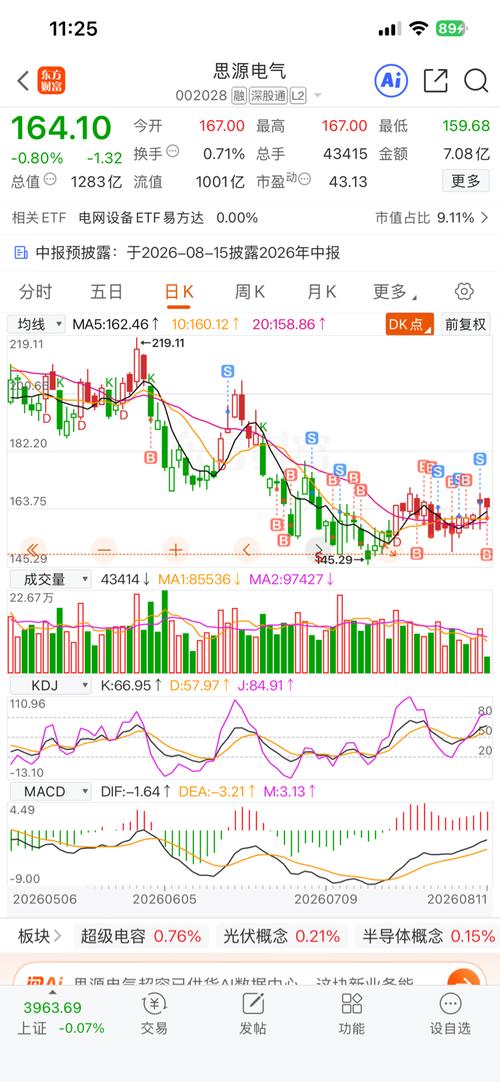The image size is (500, 1082).
Task: Go back using the top-left arrow
Action: [x=23, y=81]
